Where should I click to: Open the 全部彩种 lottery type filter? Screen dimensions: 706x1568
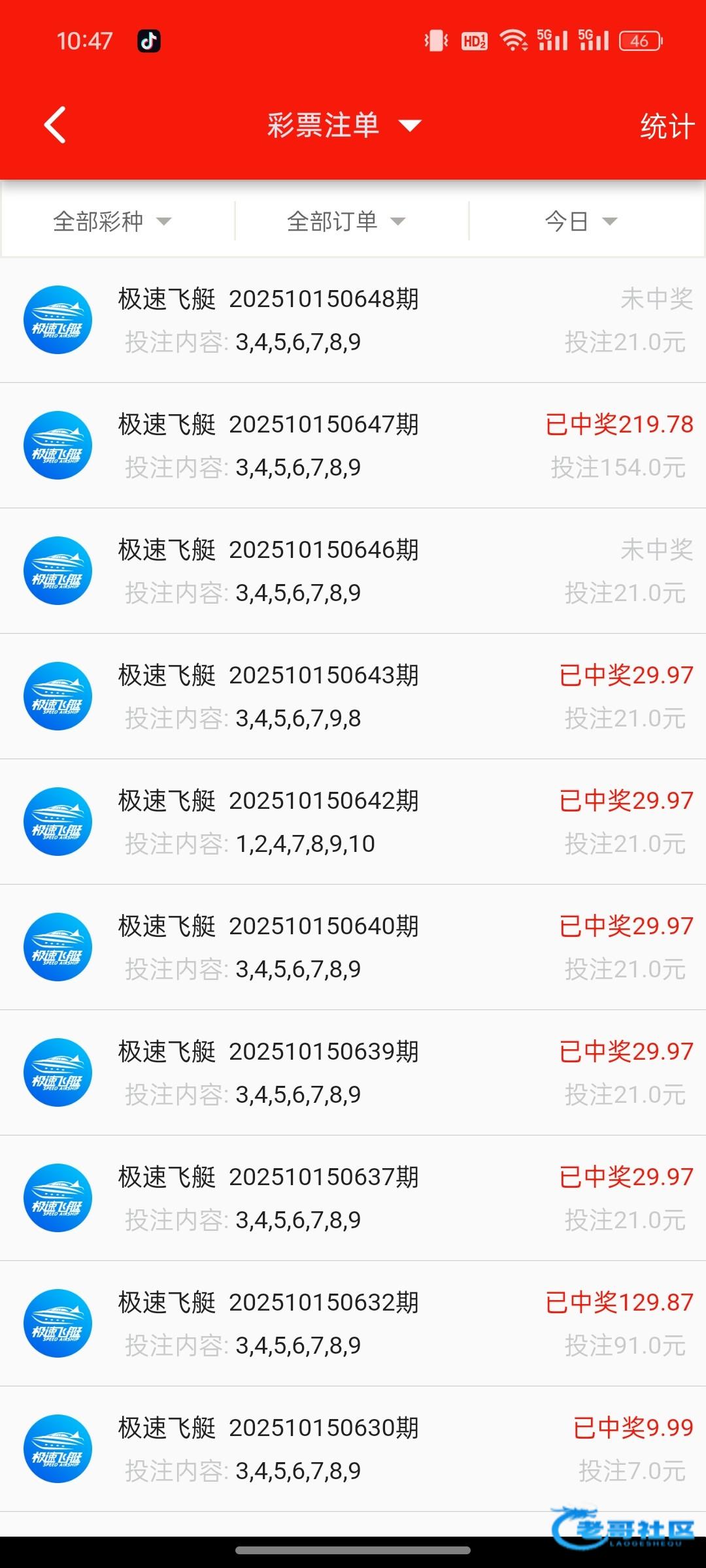[x=112, y=221]
